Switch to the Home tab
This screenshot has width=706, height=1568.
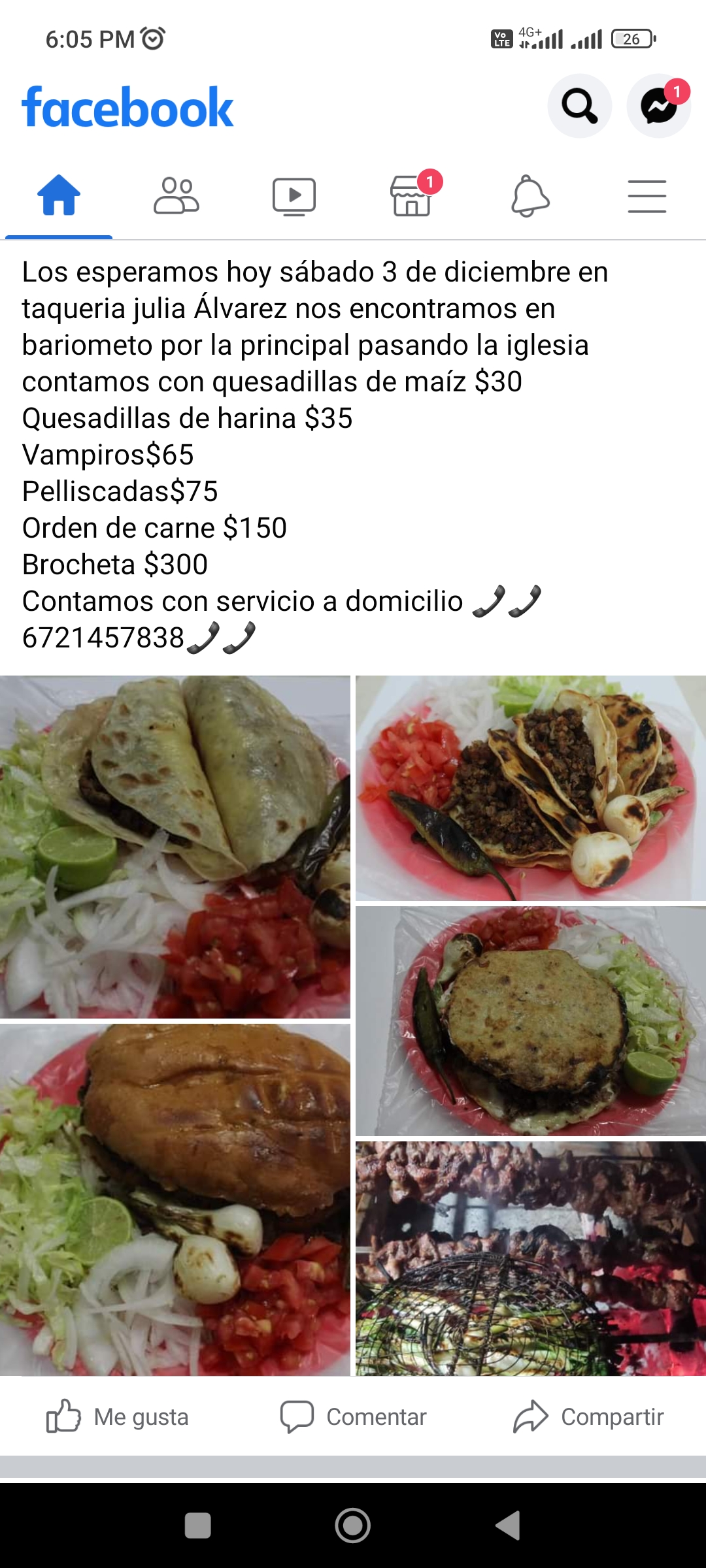(x=58, y=196)
